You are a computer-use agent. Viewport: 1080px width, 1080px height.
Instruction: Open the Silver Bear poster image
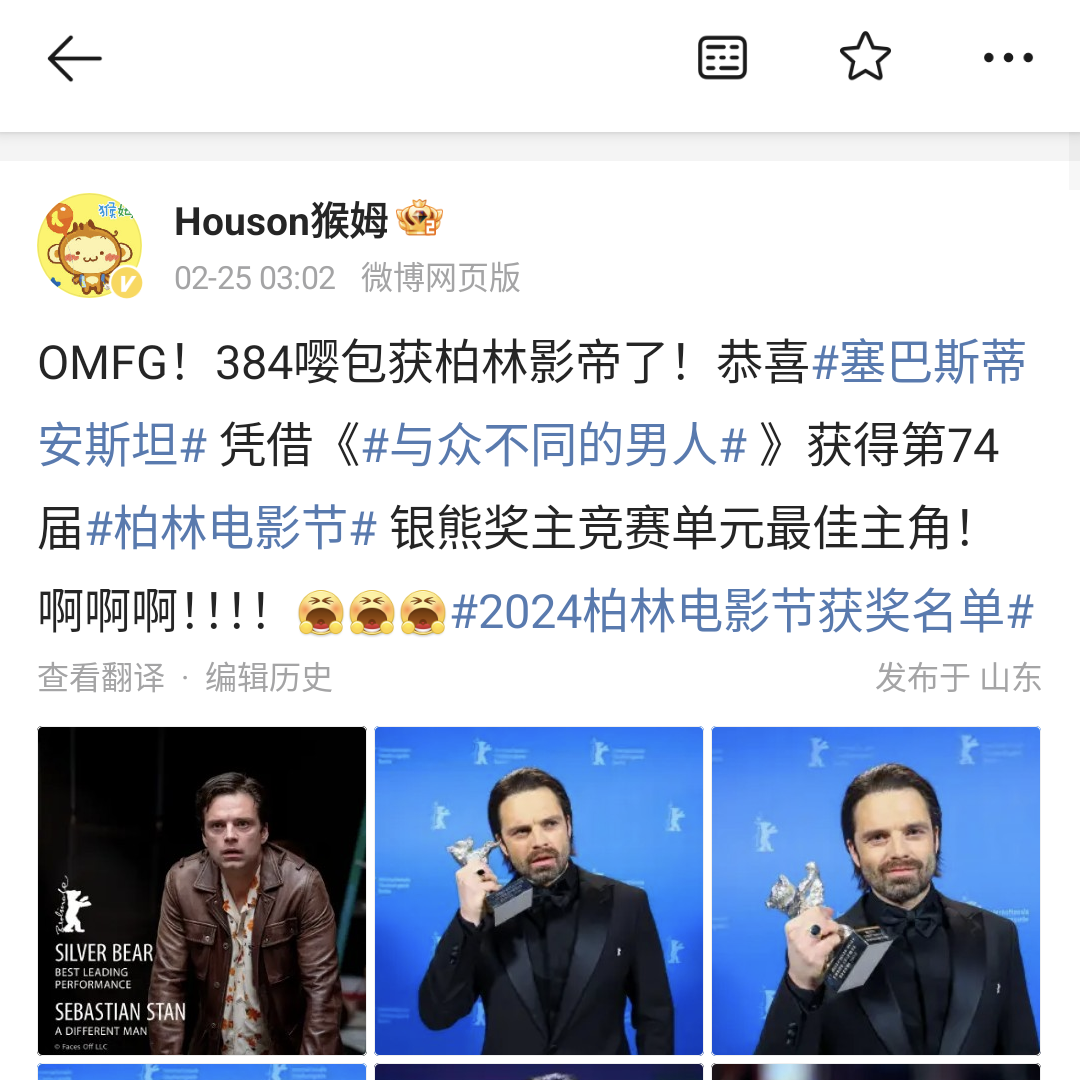[202, 890]
